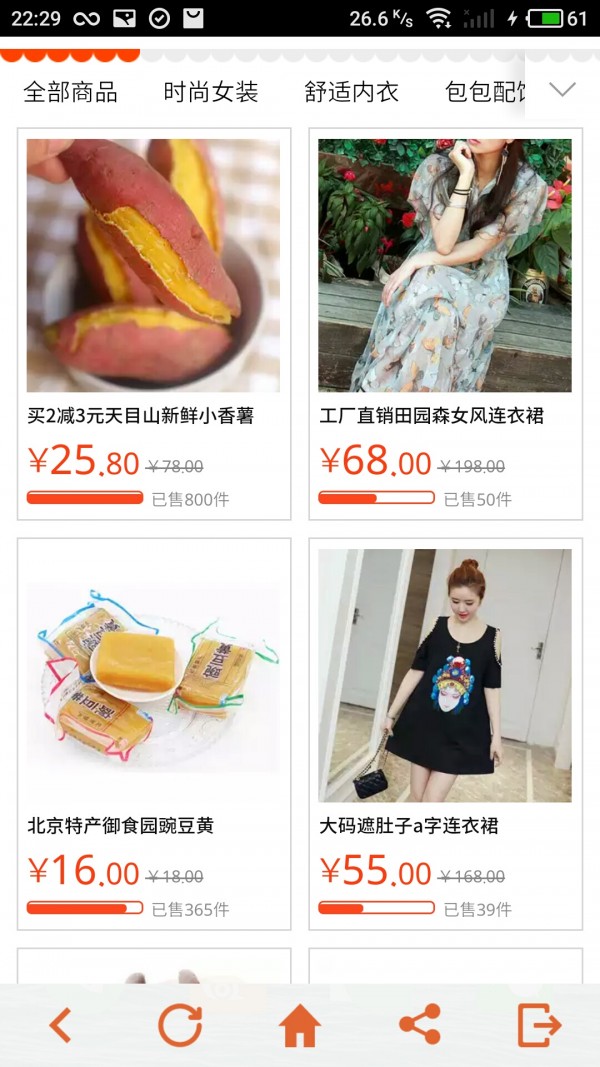
Task: Open the 天目山新鲜小香薯 product card
Action: 154,323
